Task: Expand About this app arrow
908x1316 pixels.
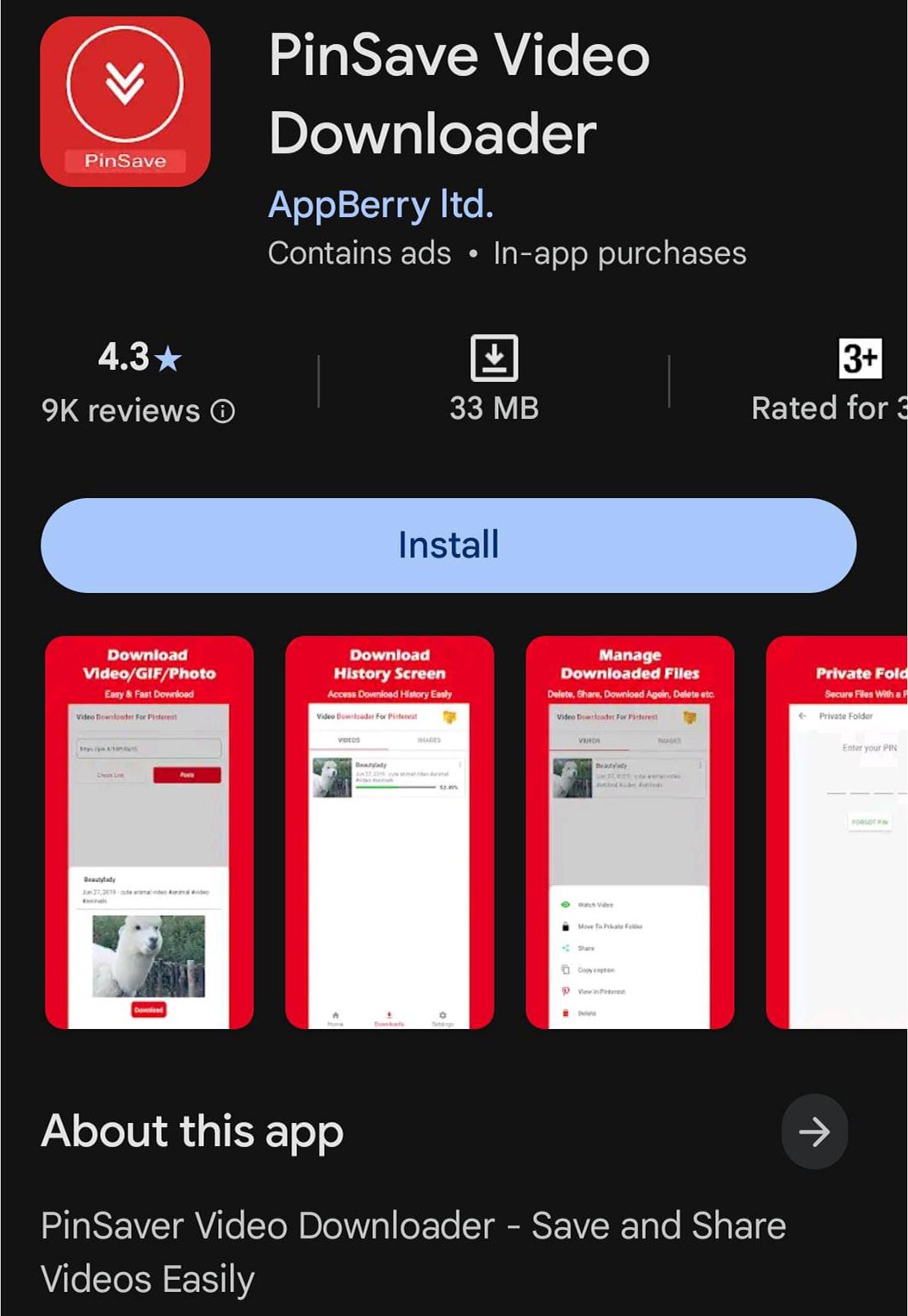Action: pos(813,1131)
